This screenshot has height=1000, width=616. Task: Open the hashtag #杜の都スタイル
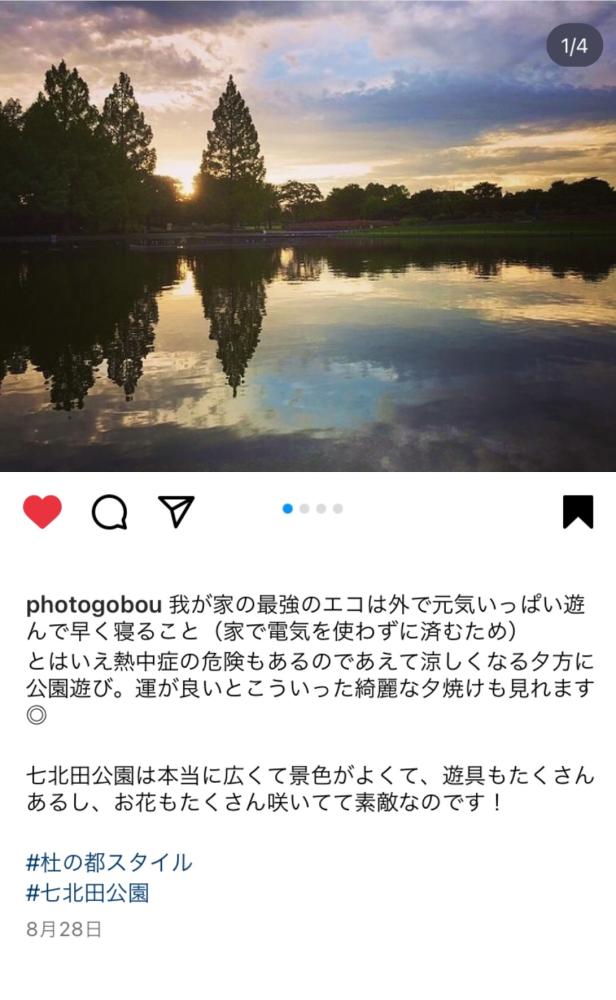[x=109, y=862]
